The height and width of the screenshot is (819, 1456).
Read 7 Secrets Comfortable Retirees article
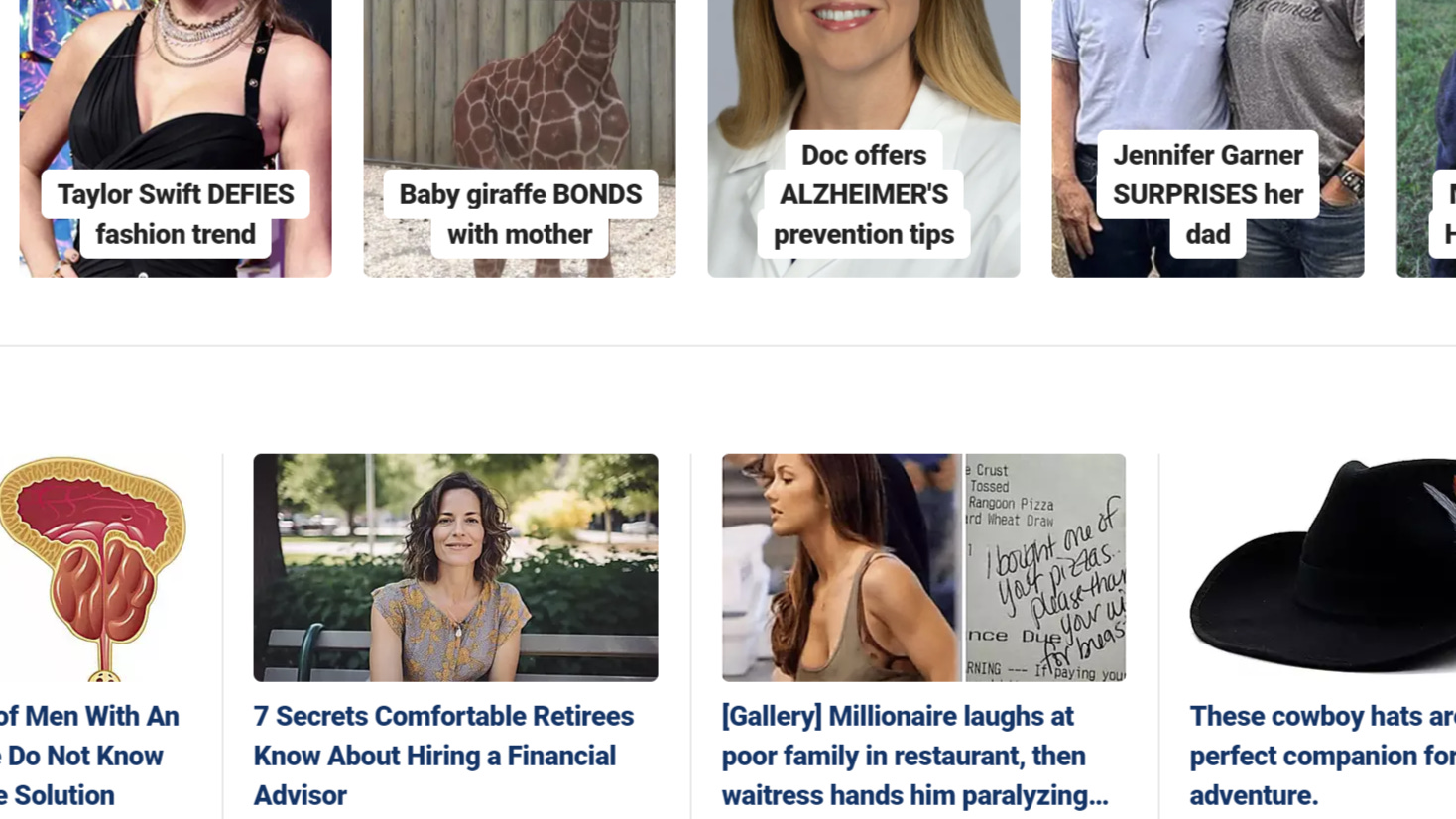coord(442,755)
